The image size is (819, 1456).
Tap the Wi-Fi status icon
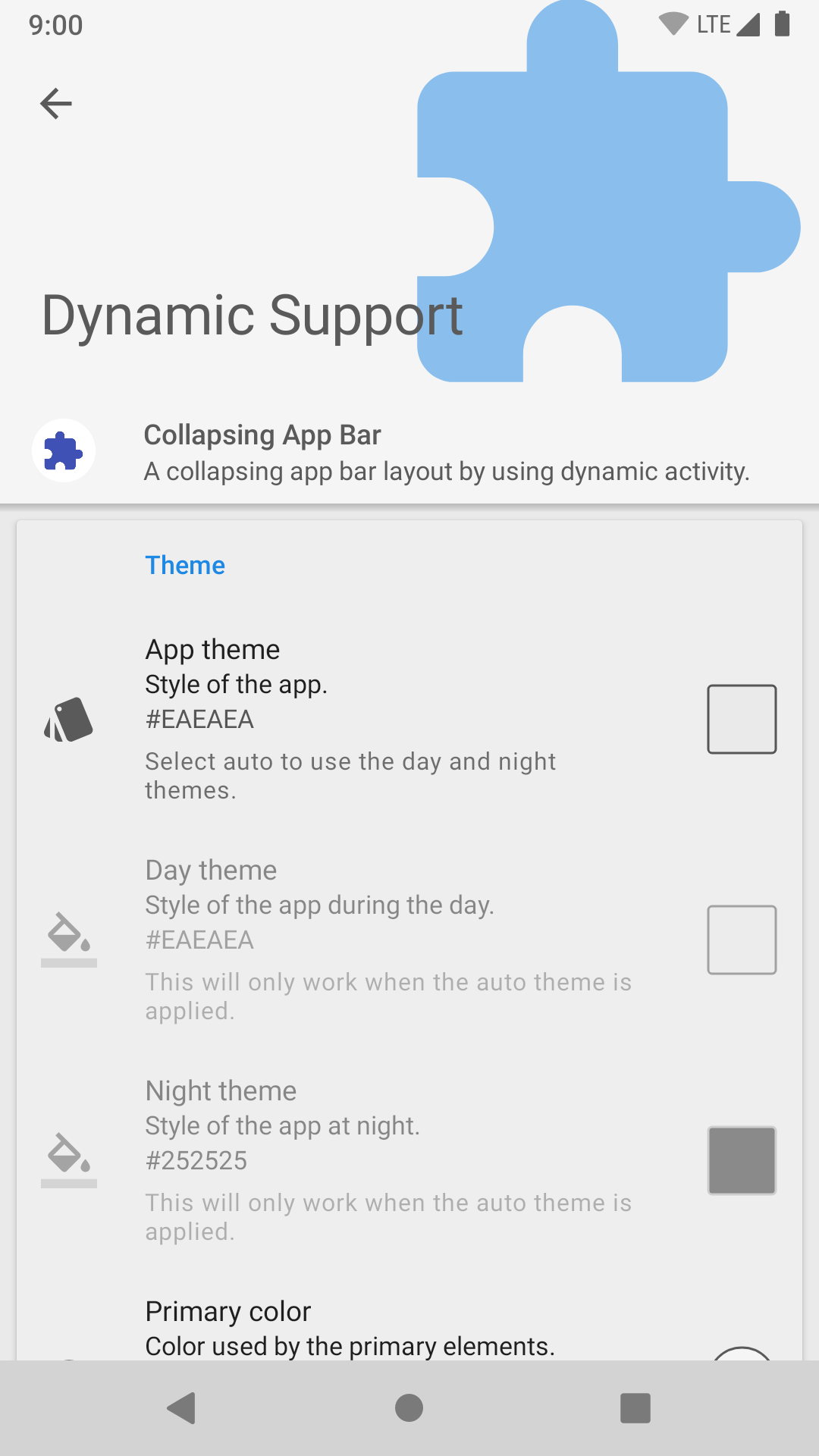pyautogui.click(x=674, y=24)
